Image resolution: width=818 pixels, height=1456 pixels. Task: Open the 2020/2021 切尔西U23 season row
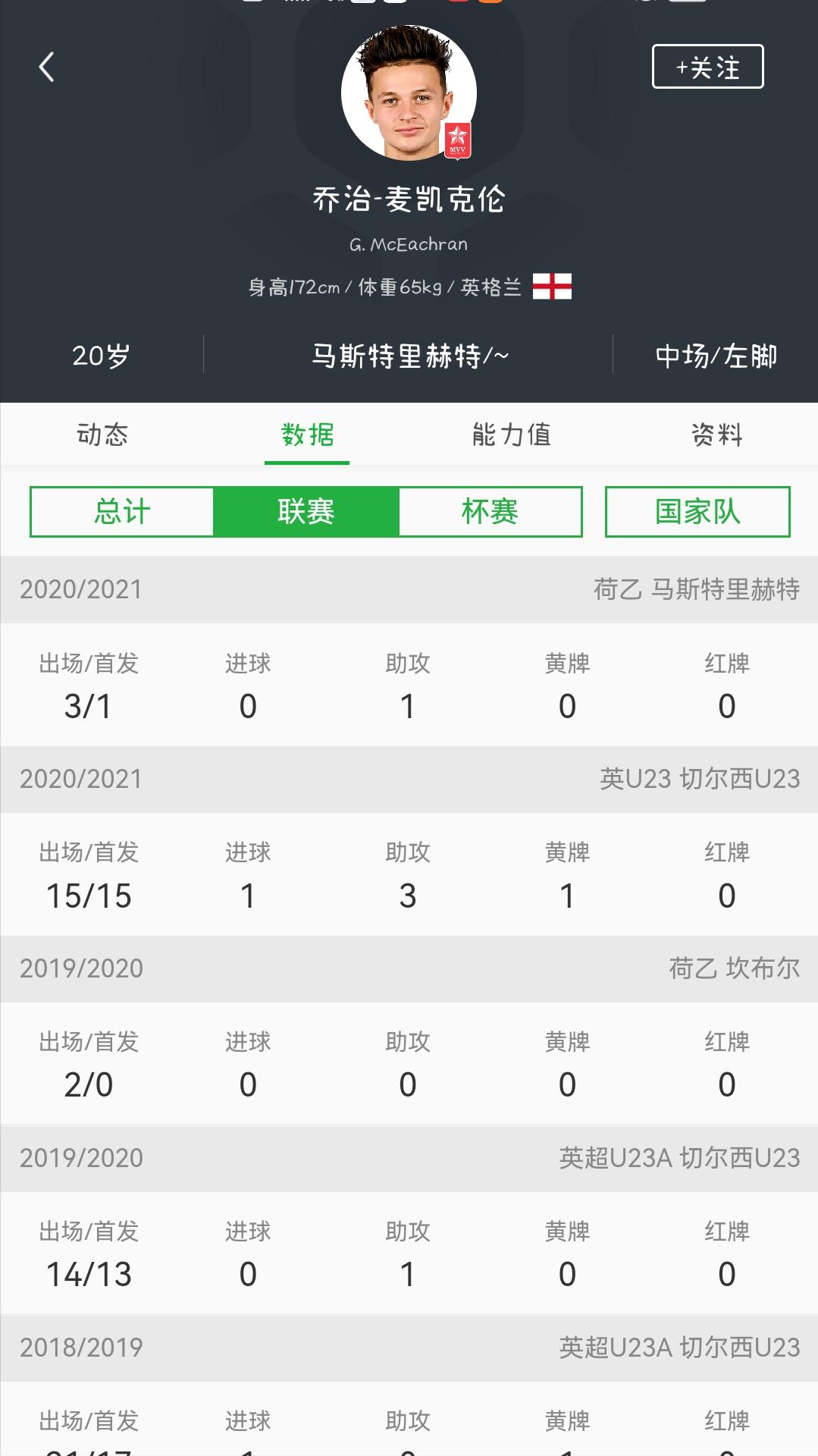(x=409, y=780)
